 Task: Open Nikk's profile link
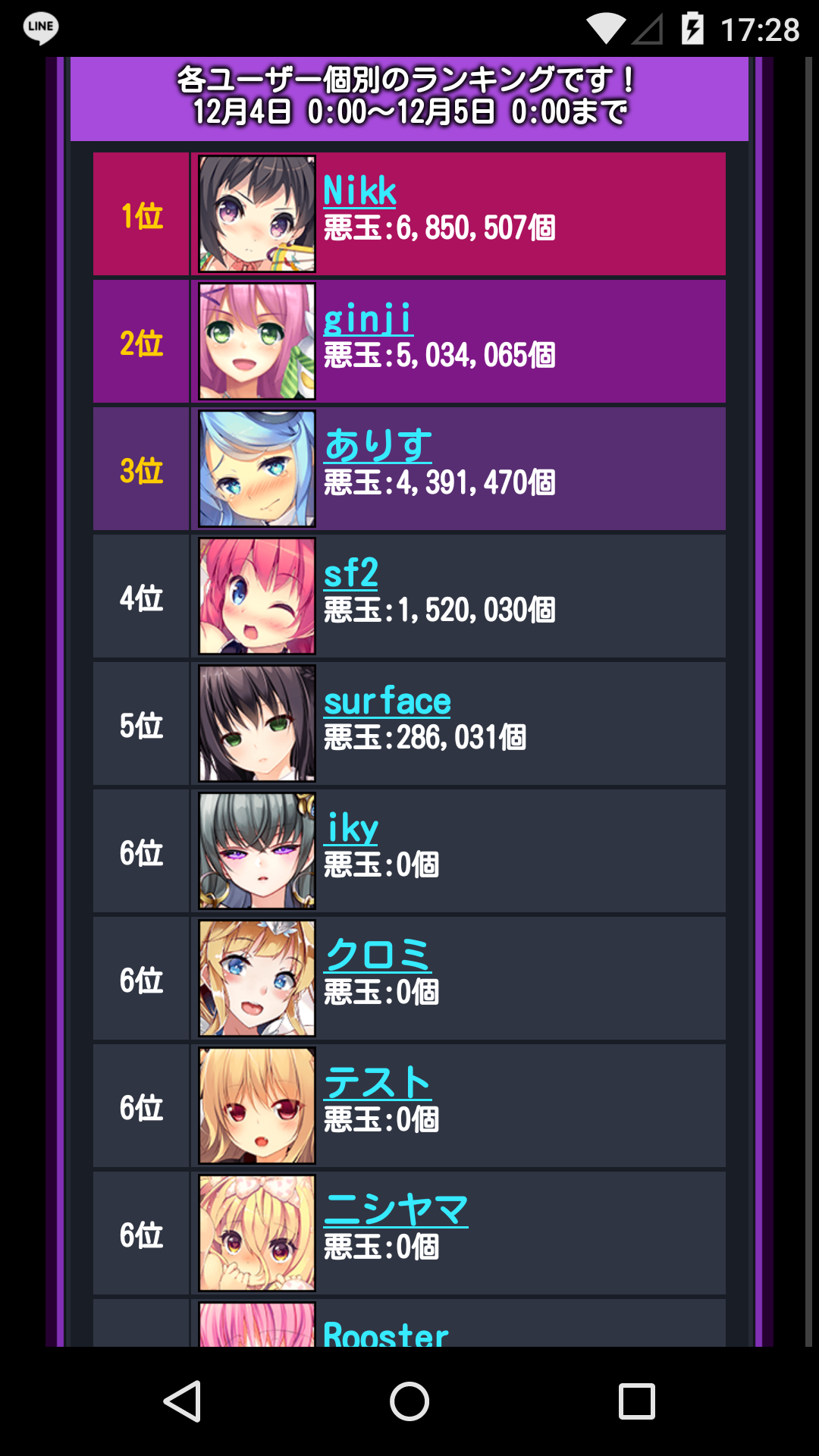tap(359, 190)
